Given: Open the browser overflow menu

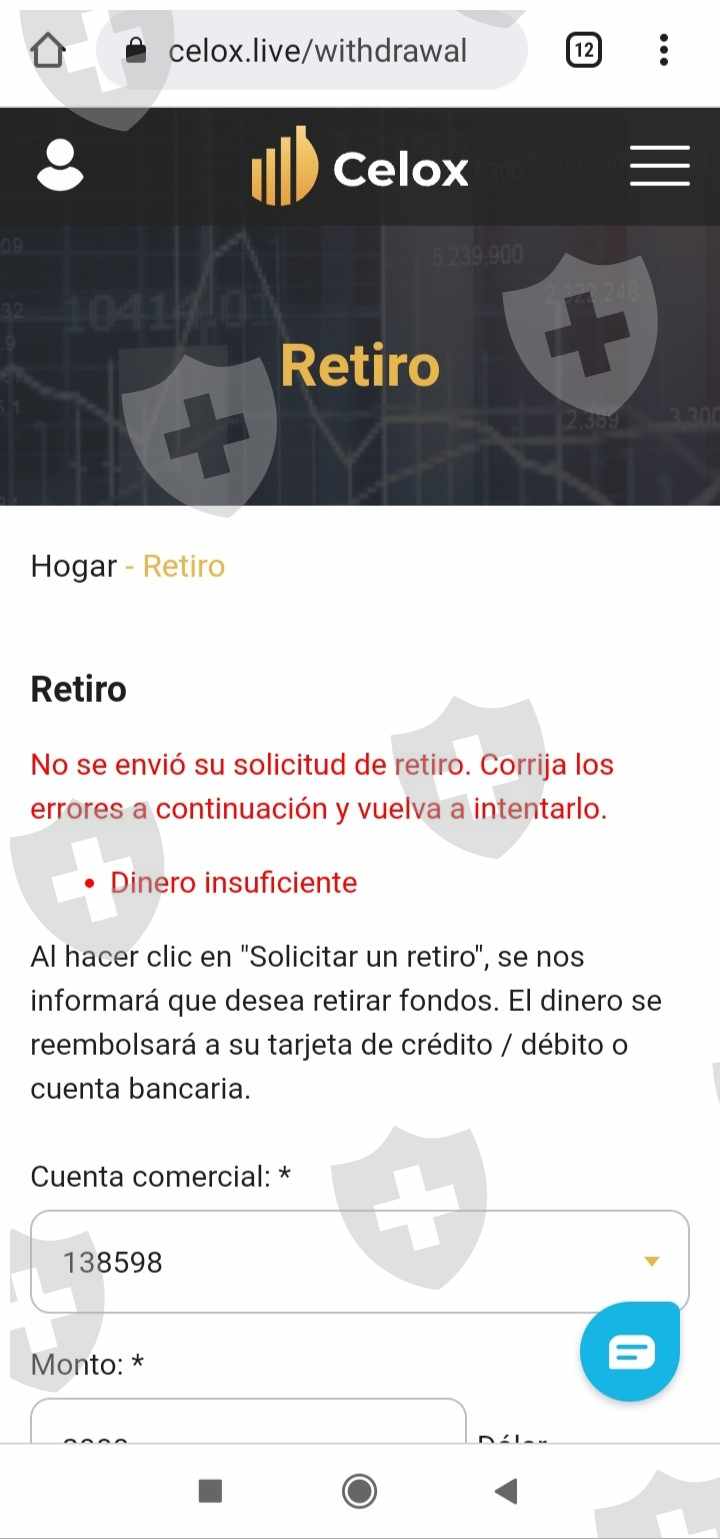Looking at the screenshot, I should click(x=664, y=50).
